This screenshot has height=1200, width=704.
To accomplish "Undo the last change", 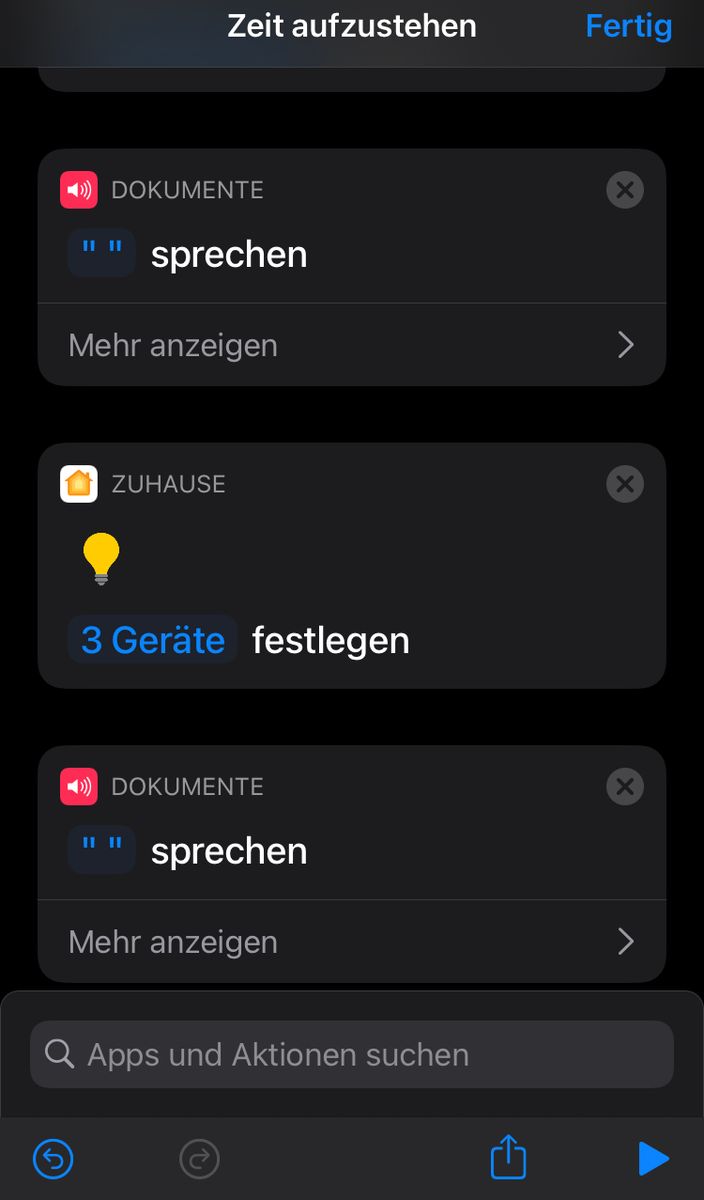I will point(54,1159).
